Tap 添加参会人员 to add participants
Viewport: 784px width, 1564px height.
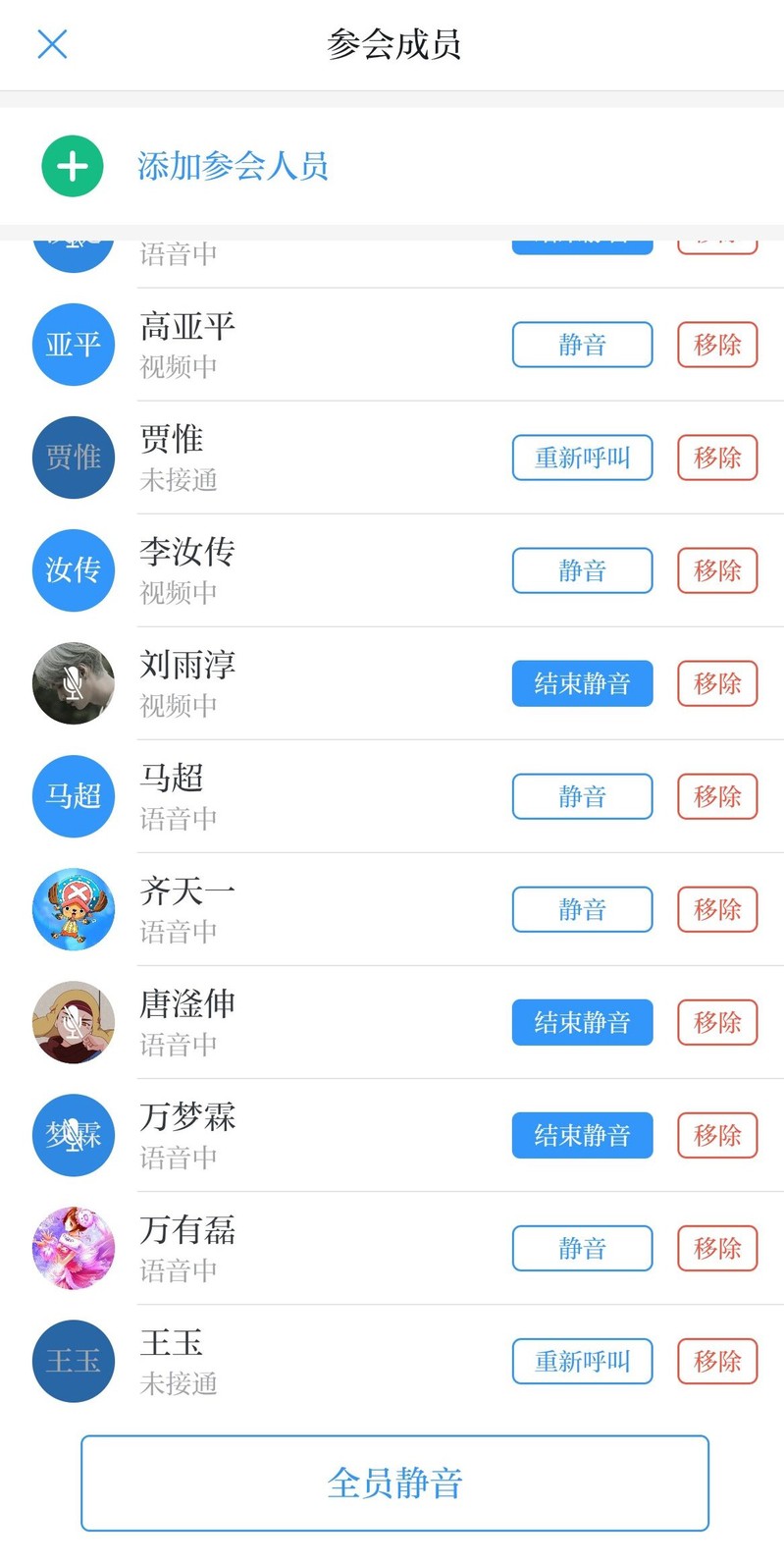[232, 166]
